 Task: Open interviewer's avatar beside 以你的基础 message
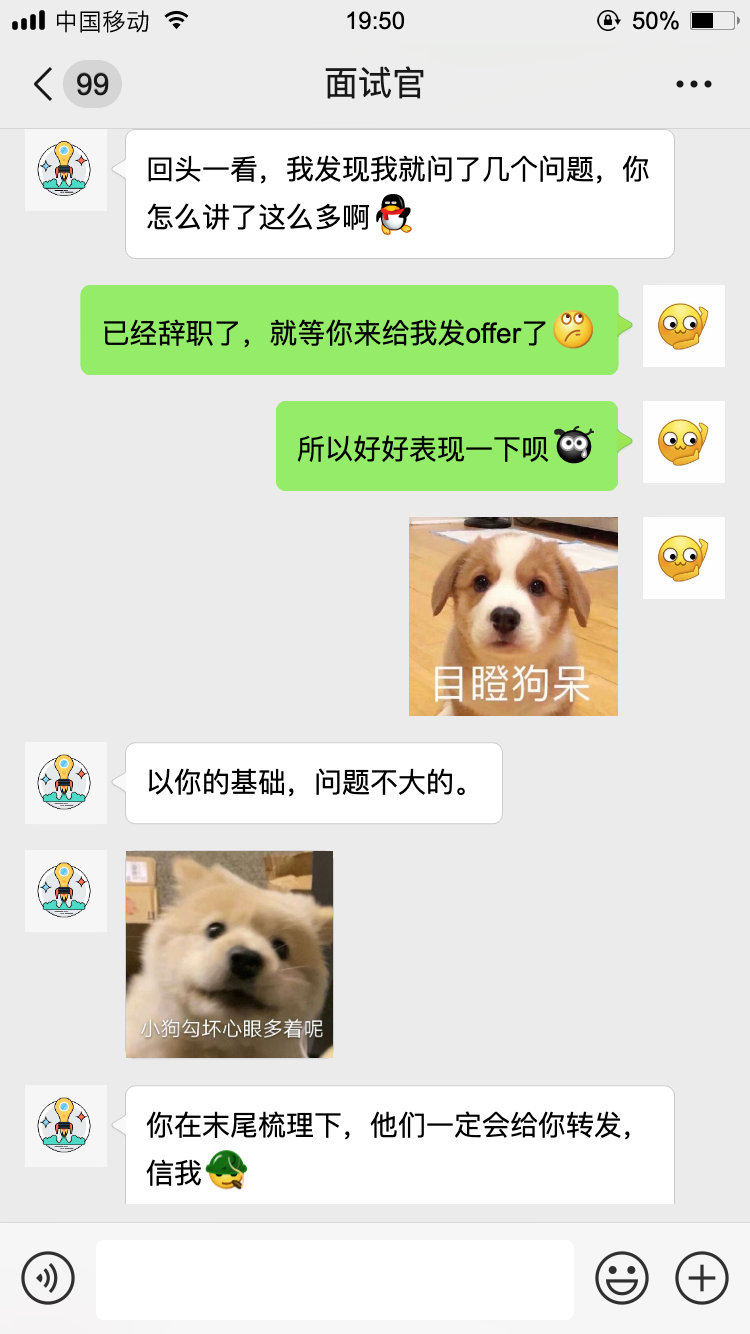pyautogui.click(x=66, y=783)
